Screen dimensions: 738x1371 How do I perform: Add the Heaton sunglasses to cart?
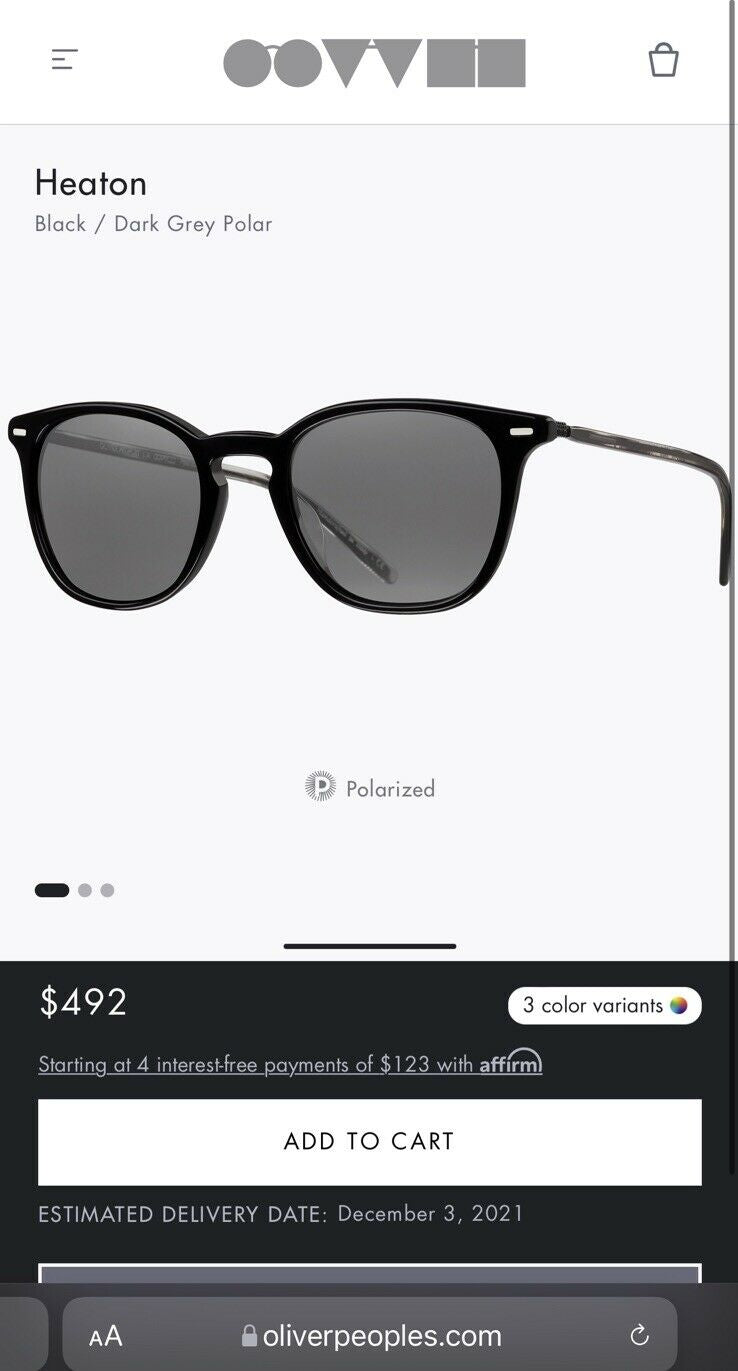(369, 1141)
